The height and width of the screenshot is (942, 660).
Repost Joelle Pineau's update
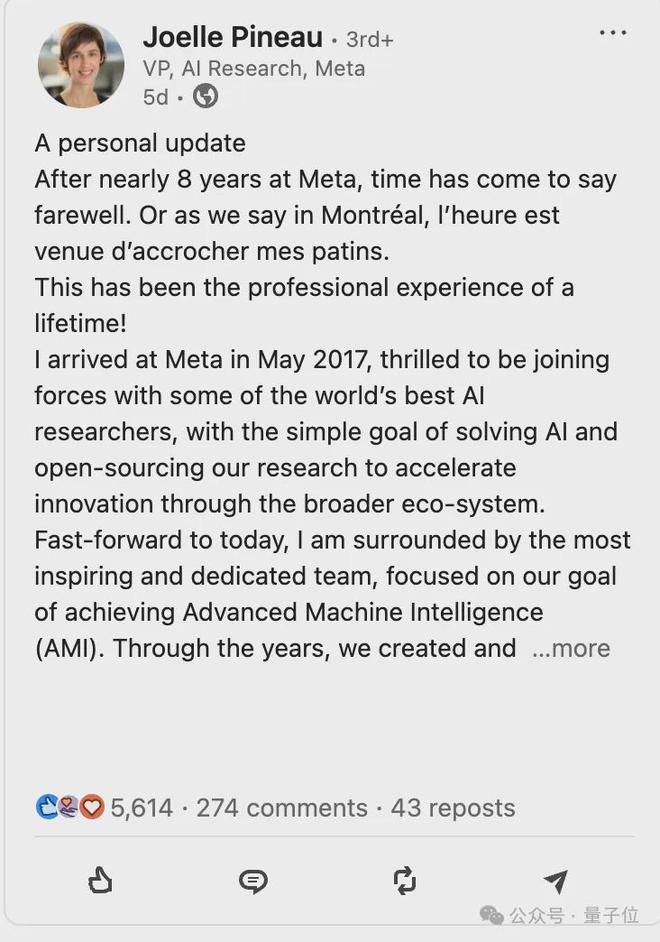tap(404, 880)
